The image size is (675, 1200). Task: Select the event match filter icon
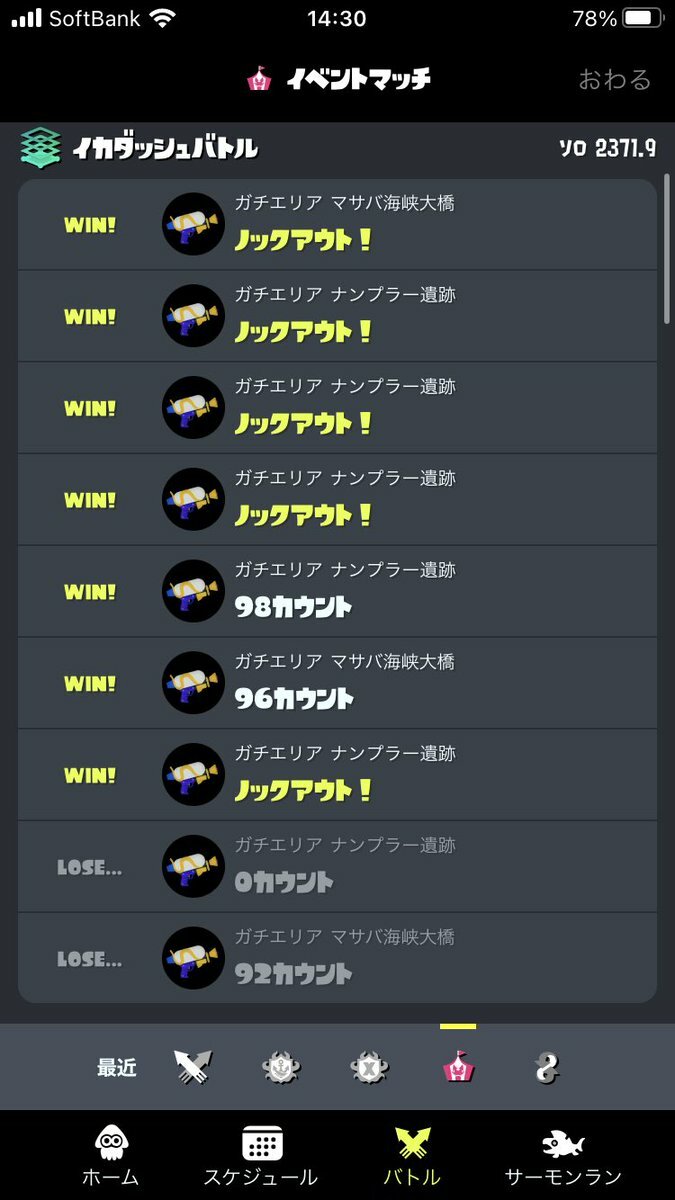[x=458, y=1068]
